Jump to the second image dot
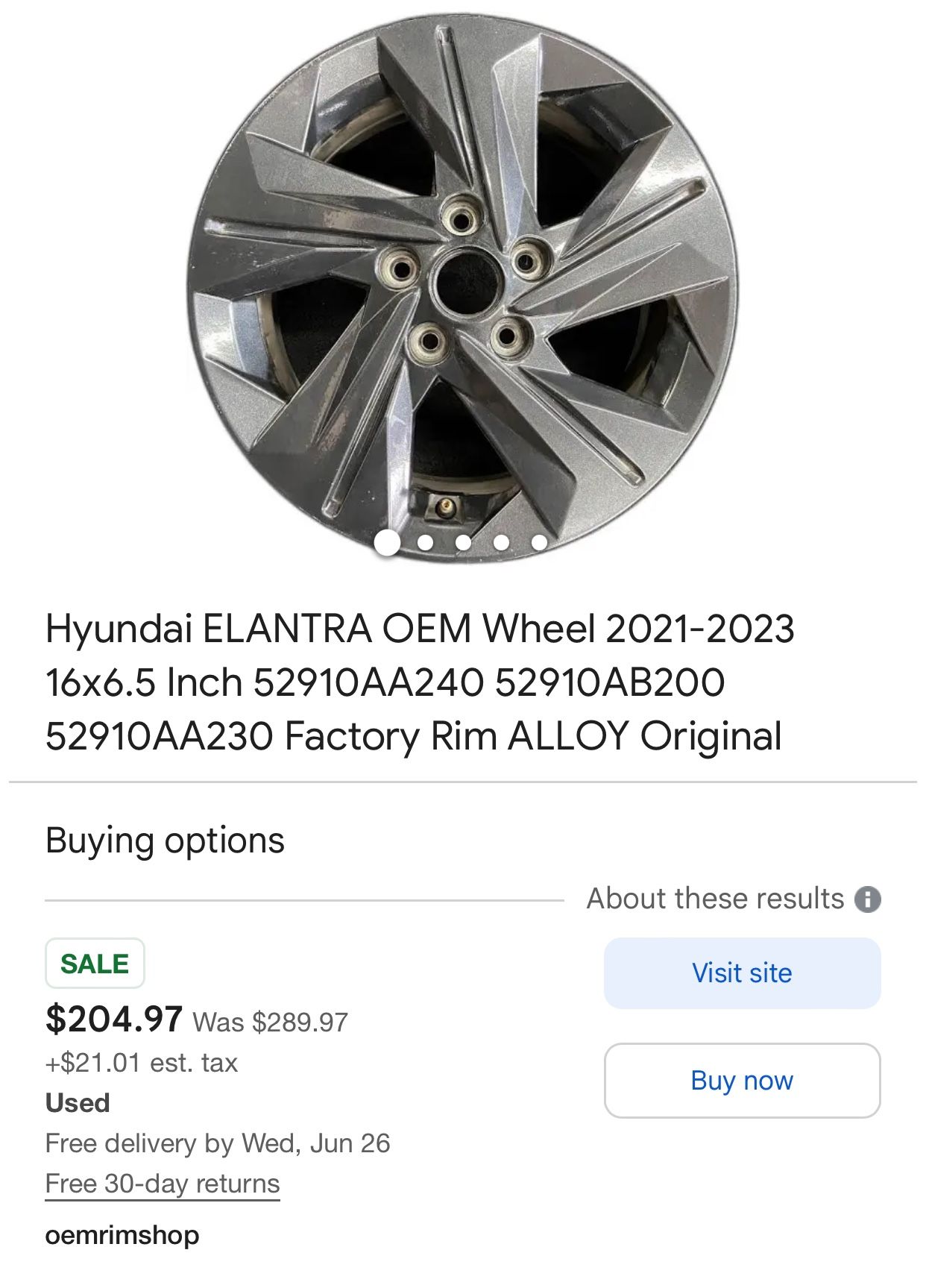This screenshot has height=1288, width=926. (426, 543)
